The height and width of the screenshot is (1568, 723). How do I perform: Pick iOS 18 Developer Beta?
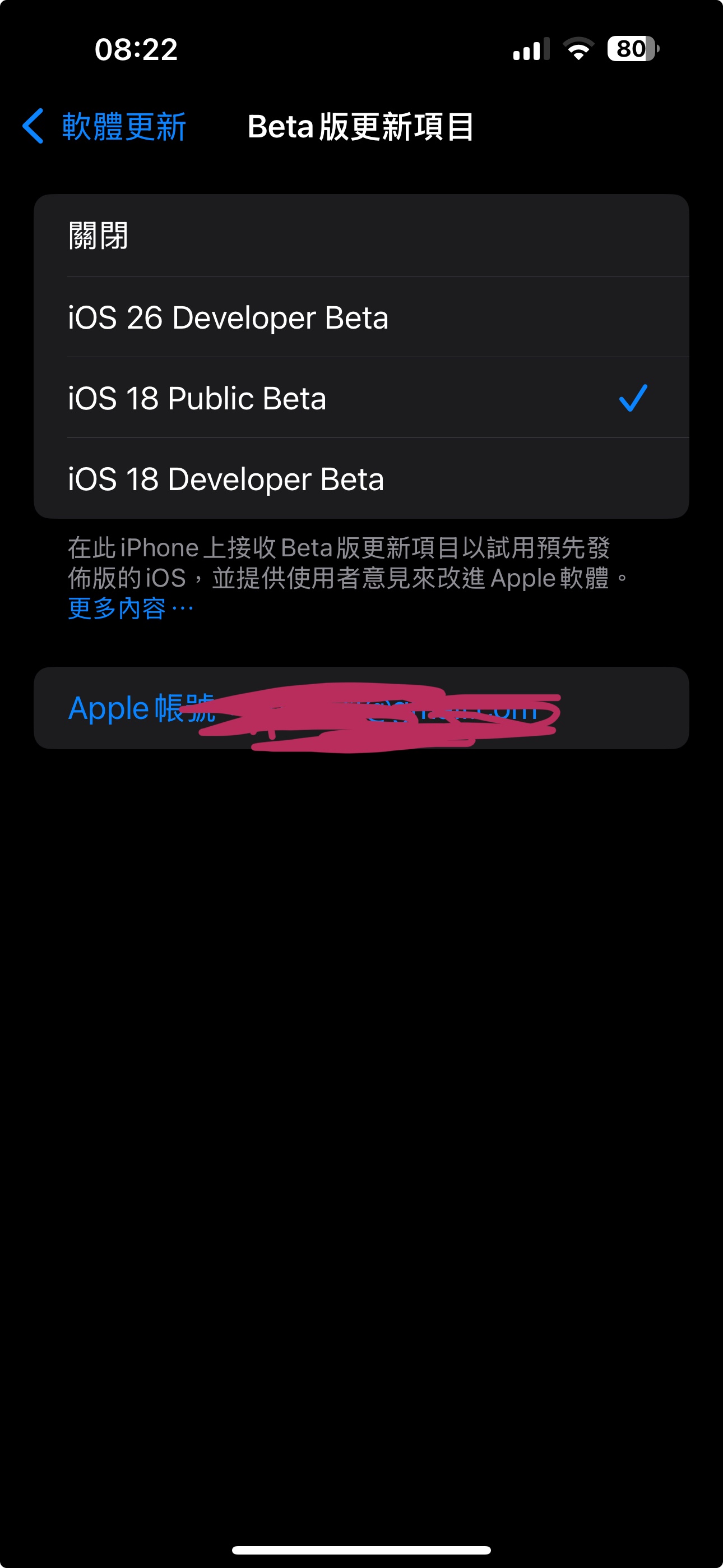[360, 479]
